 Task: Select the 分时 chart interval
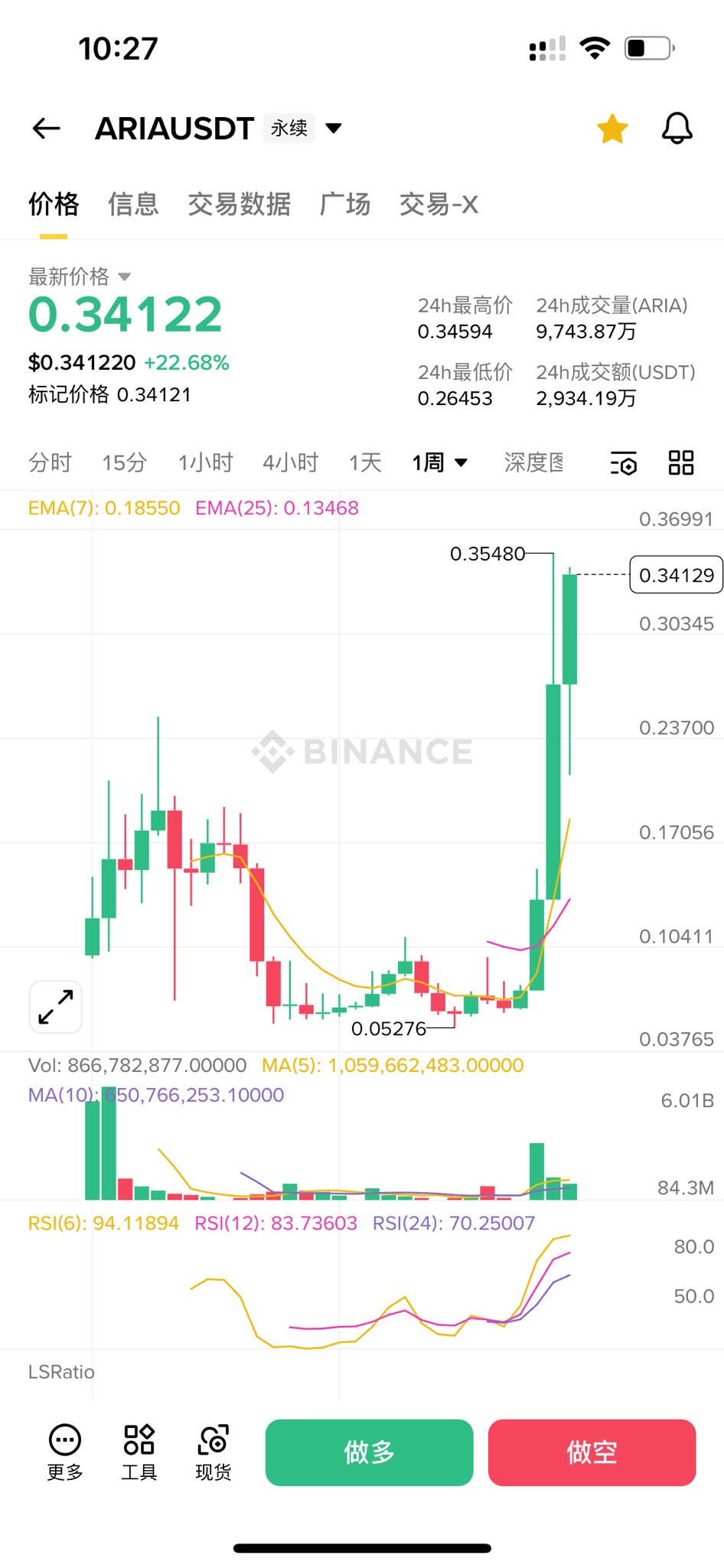(x=50, y=462)
